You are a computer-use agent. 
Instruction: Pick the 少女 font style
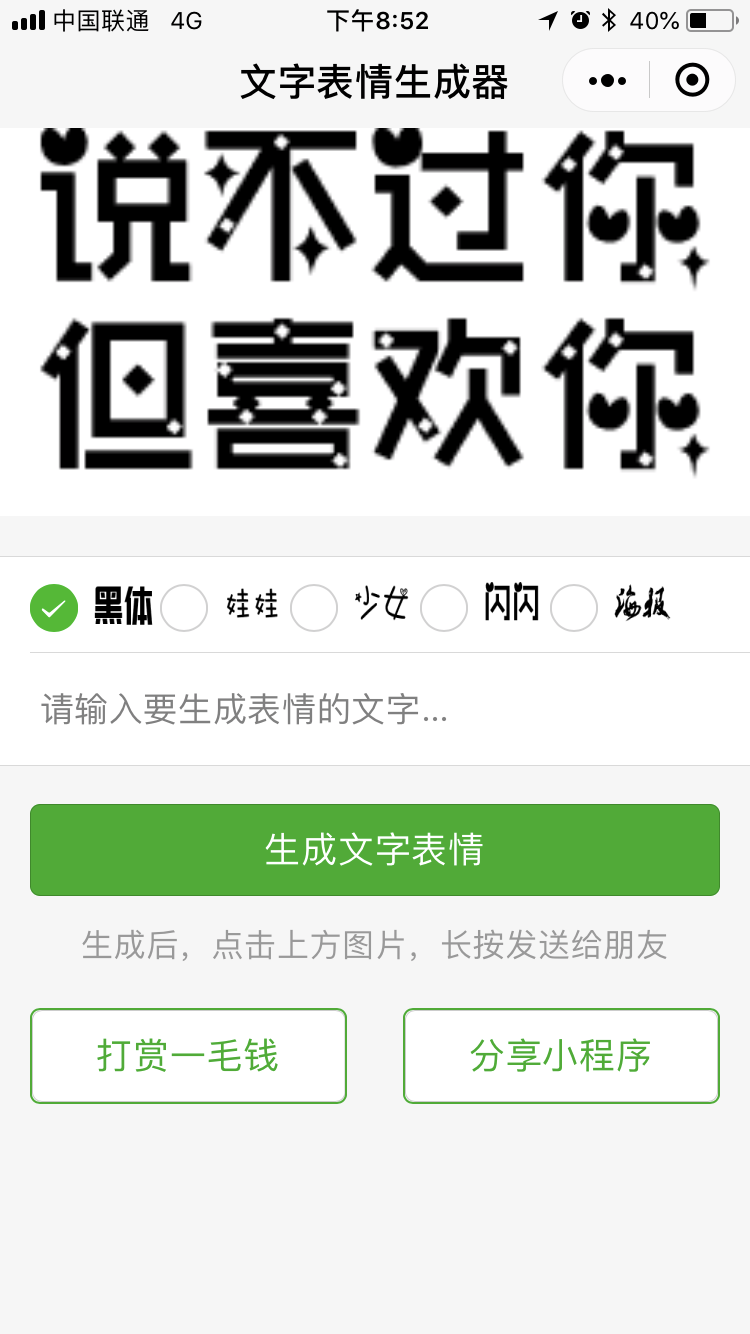314,607
